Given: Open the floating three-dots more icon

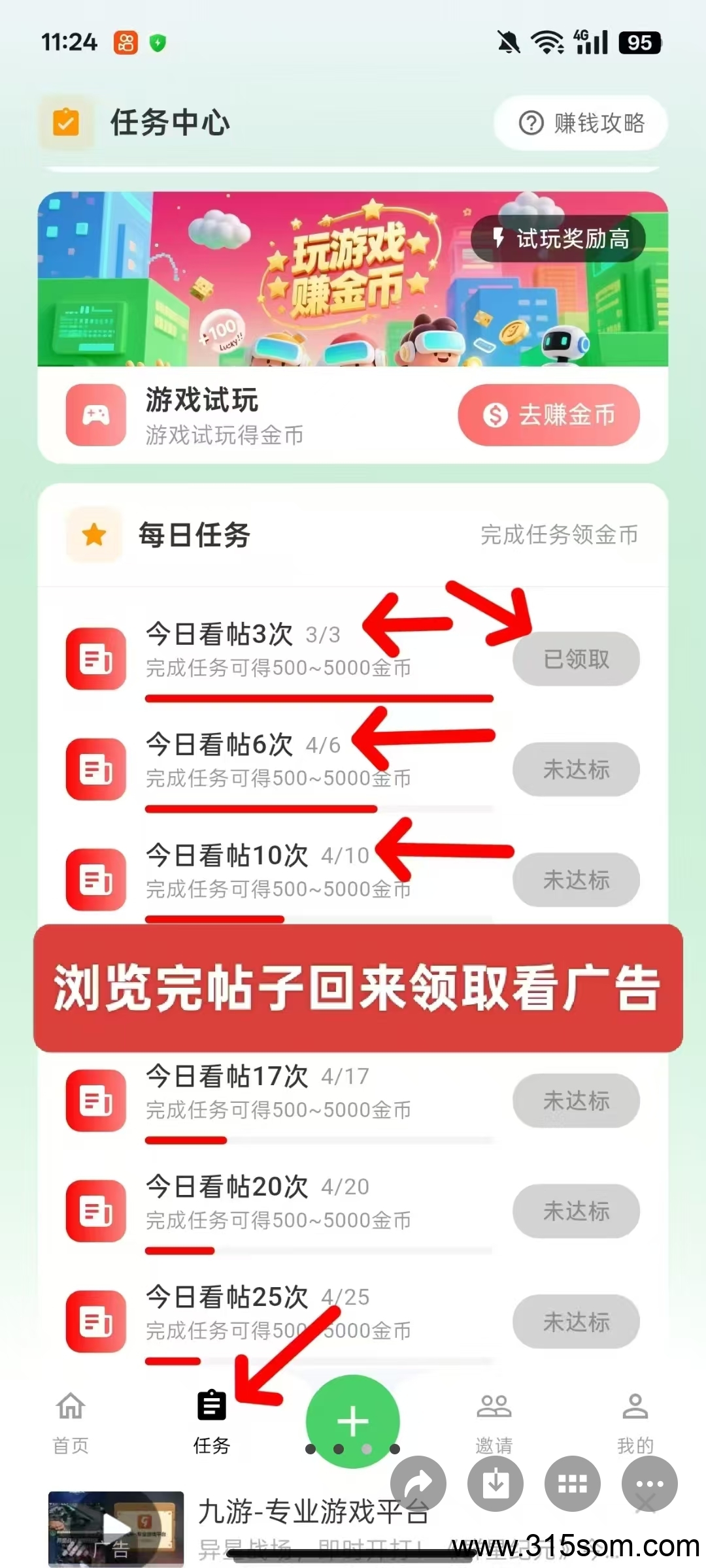Looking at the screenshot, I should (x=650, y=1484).
